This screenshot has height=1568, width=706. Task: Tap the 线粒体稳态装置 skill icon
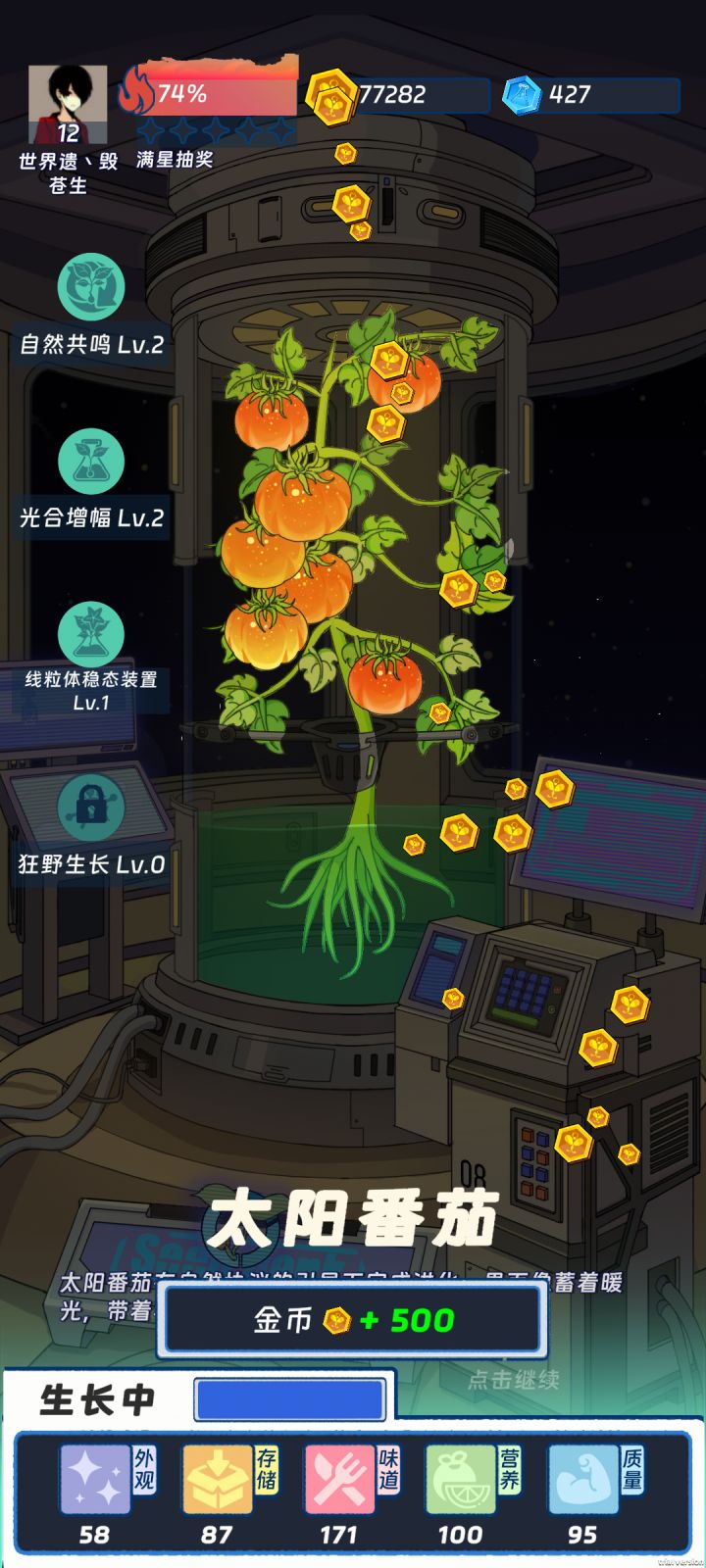(91, 632)
